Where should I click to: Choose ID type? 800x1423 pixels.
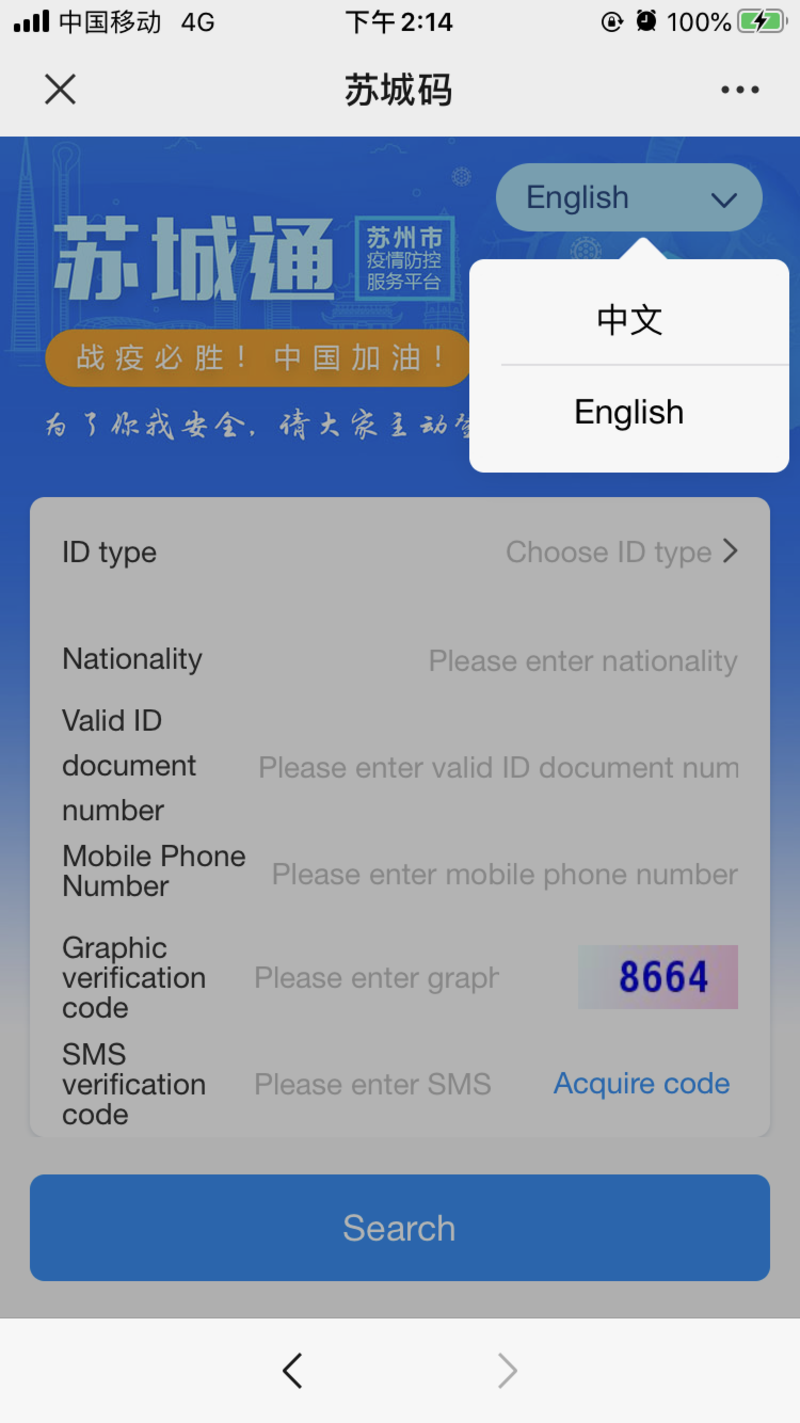click(x=620, y=552)
